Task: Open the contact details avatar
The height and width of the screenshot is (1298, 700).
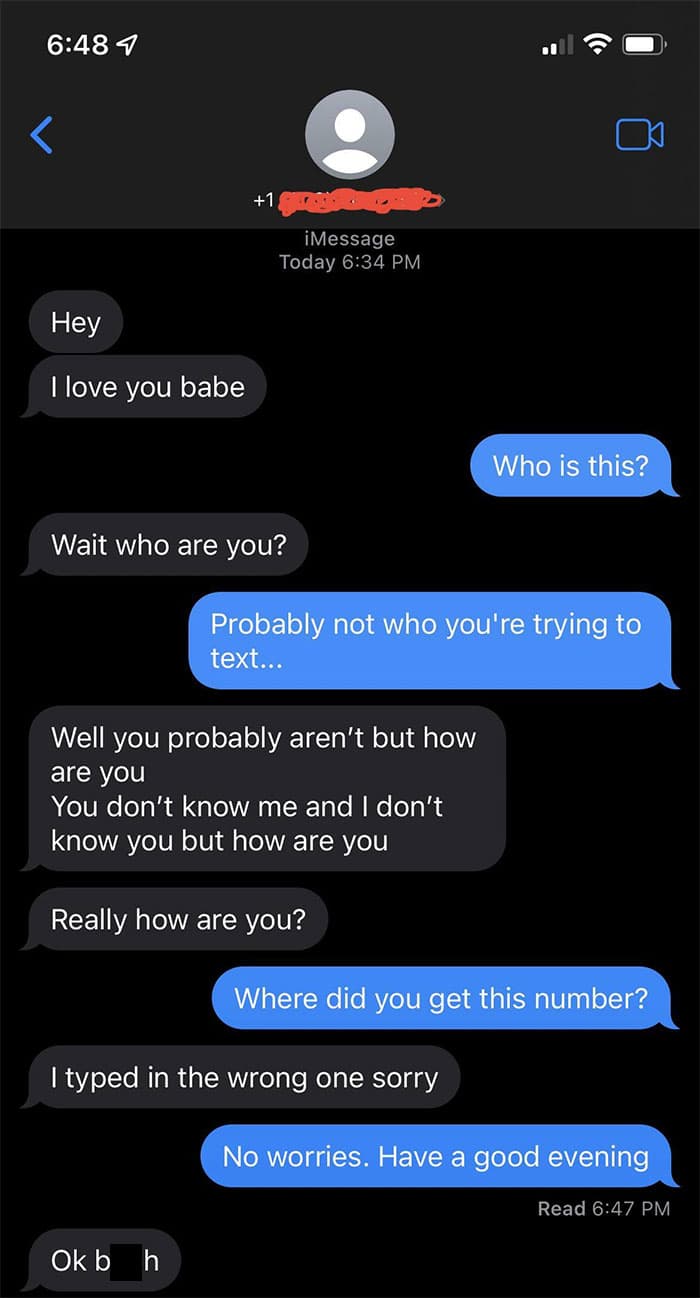Action: 349,134
